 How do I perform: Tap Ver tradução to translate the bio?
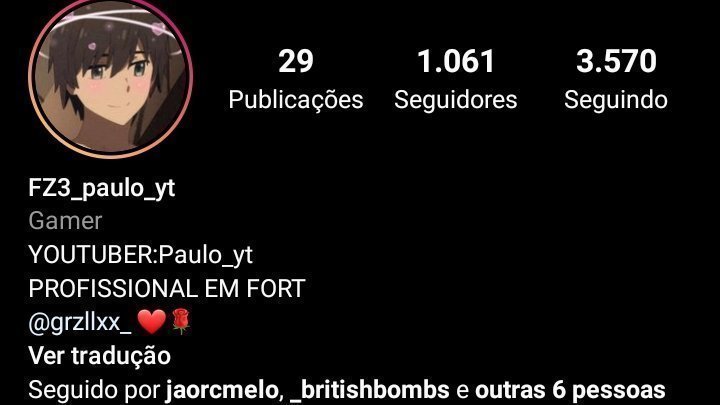(99, 356)
